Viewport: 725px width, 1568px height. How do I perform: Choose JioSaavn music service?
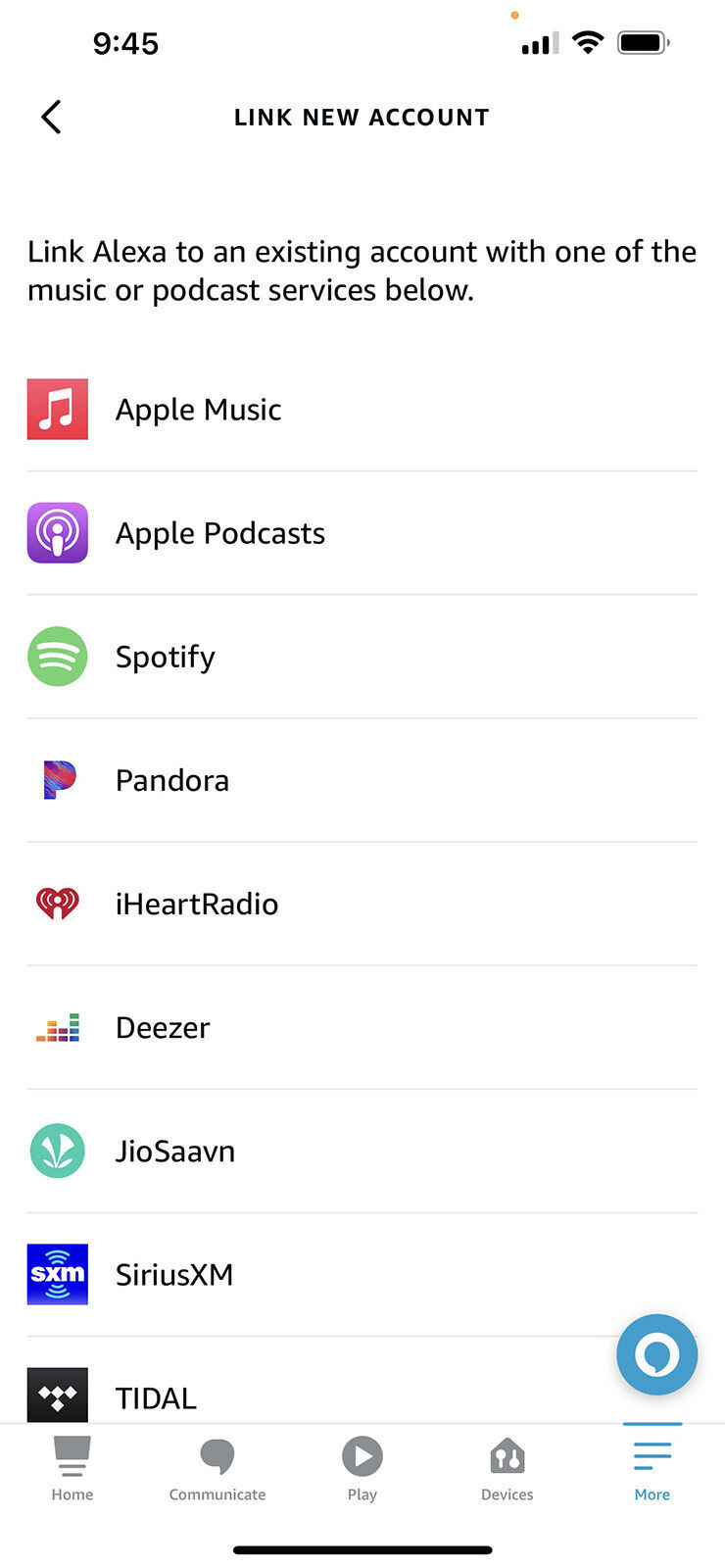[174, 1151]
